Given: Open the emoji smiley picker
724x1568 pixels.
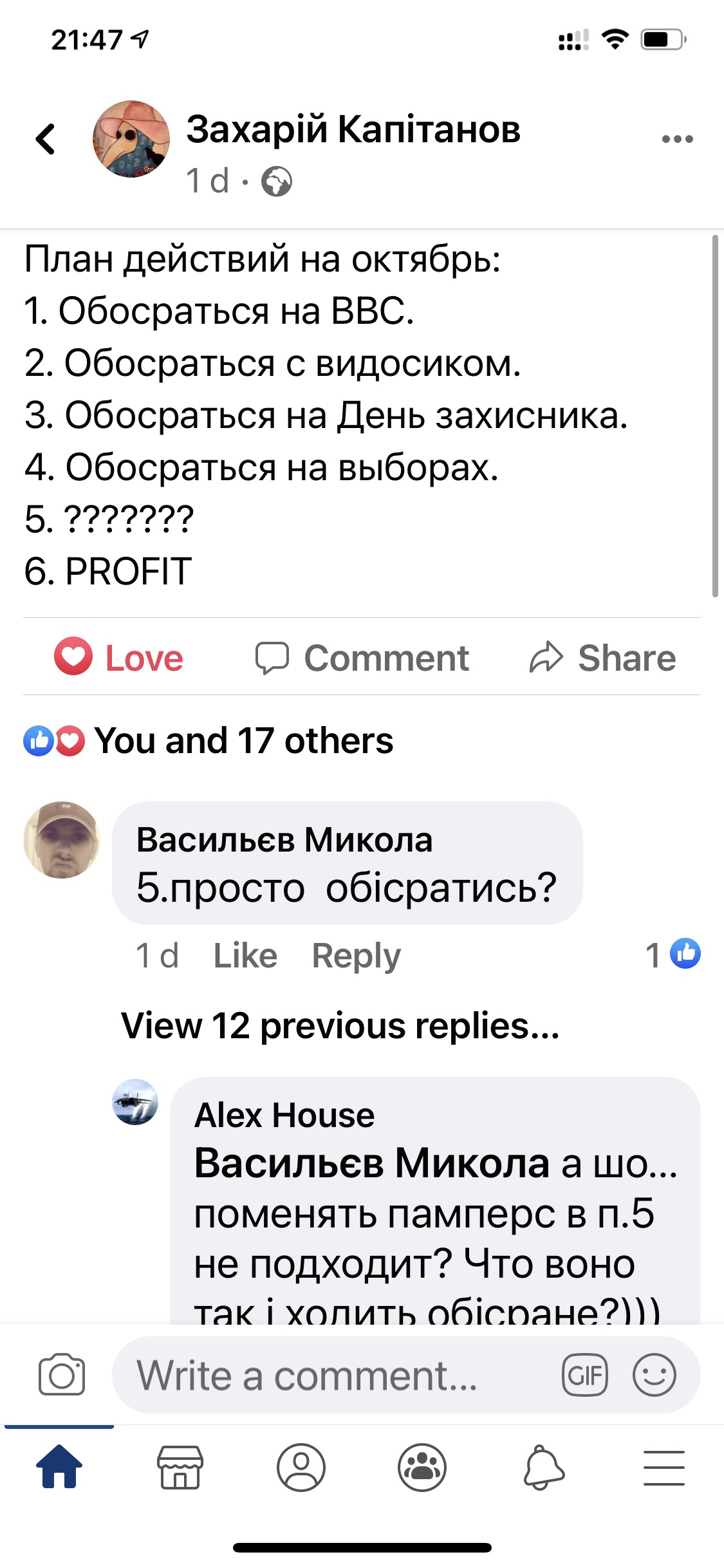Looking at the screenshot, I should click(x=654, y=1375).
